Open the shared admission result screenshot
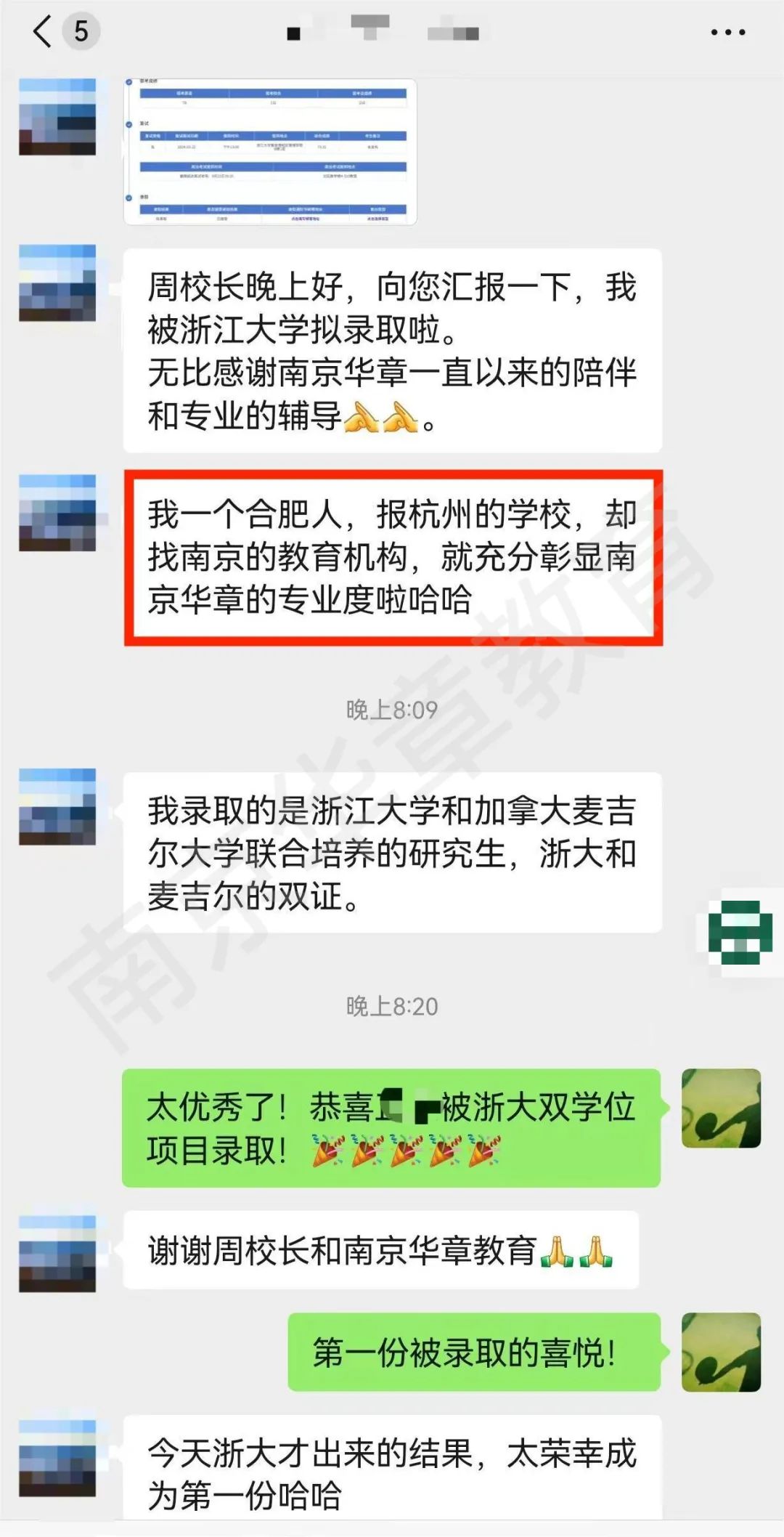 click(x=270, y=151)
